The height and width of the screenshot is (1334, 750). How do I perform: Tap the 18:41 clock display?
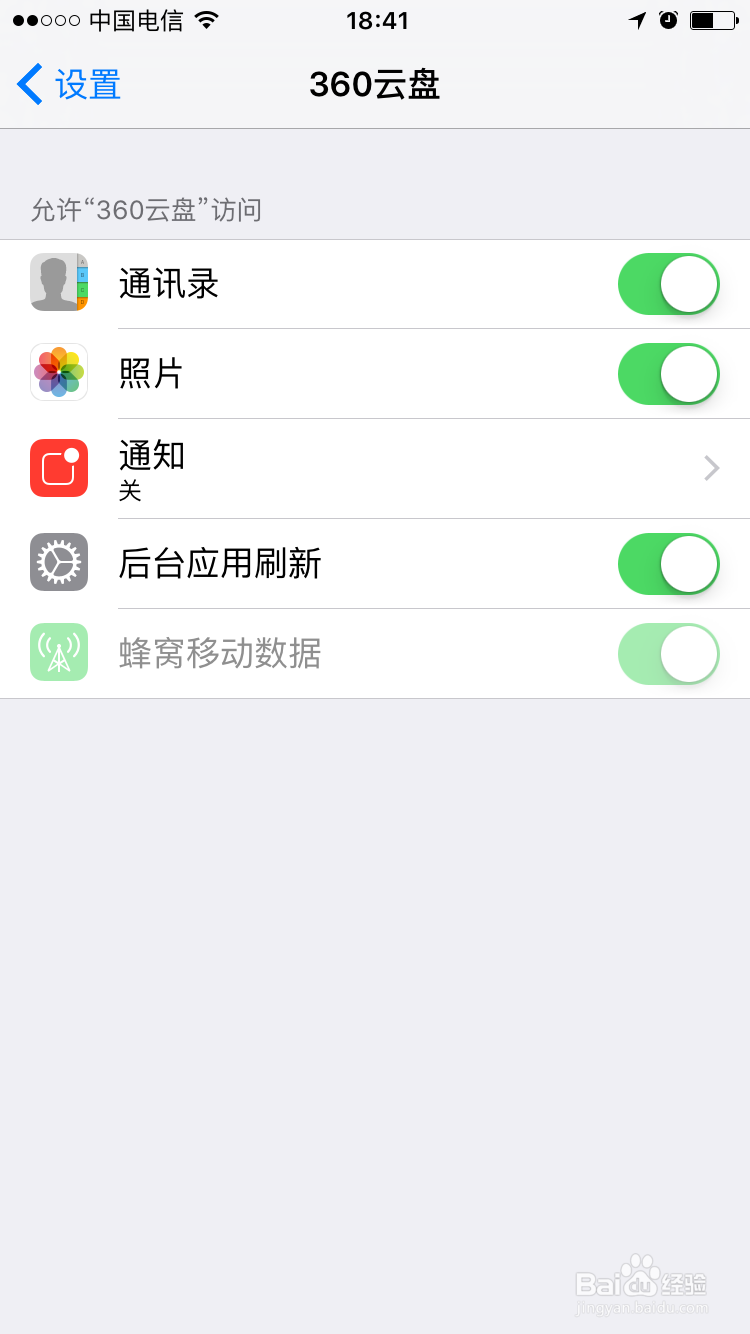point(375,20)
